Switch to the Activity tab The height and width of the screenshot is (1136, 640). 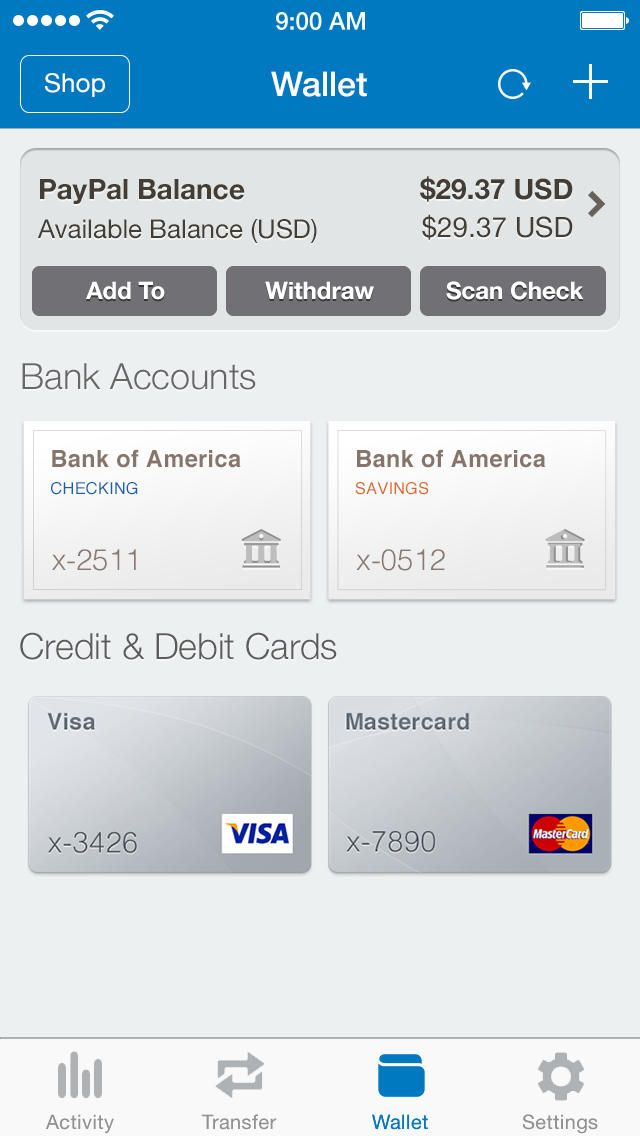click(x=80, y=1090)
